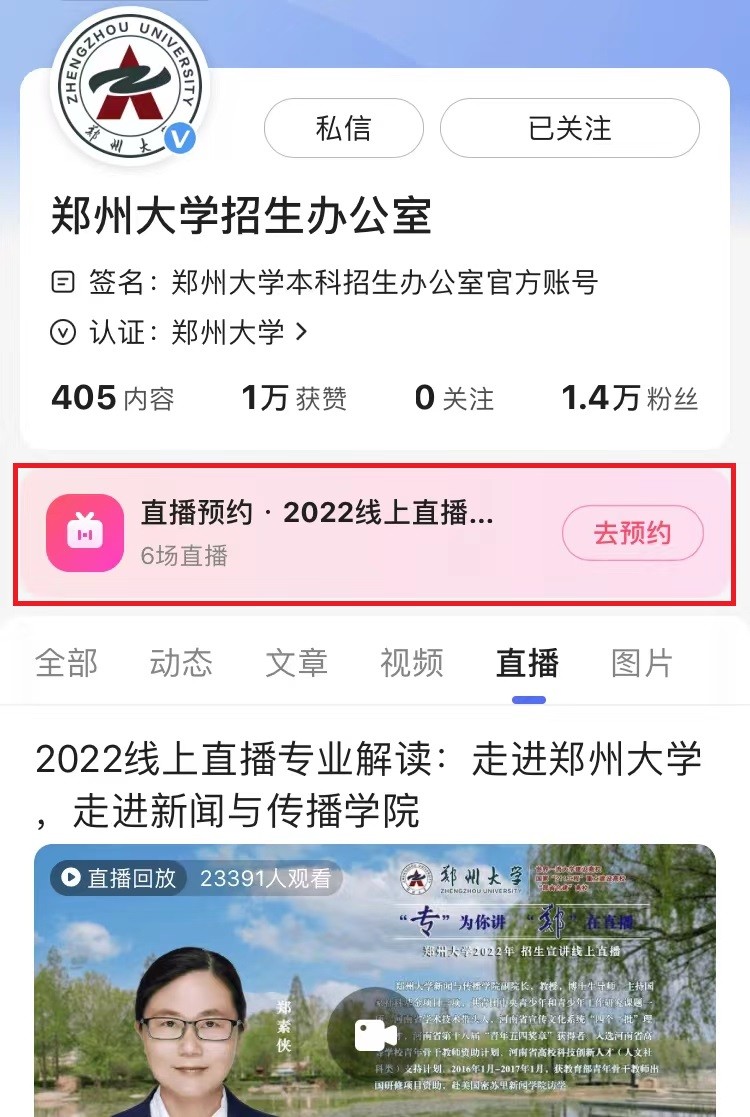Click the 去预约 reservation button
The height and width of the screenshot is (1117, 750).
632,533
